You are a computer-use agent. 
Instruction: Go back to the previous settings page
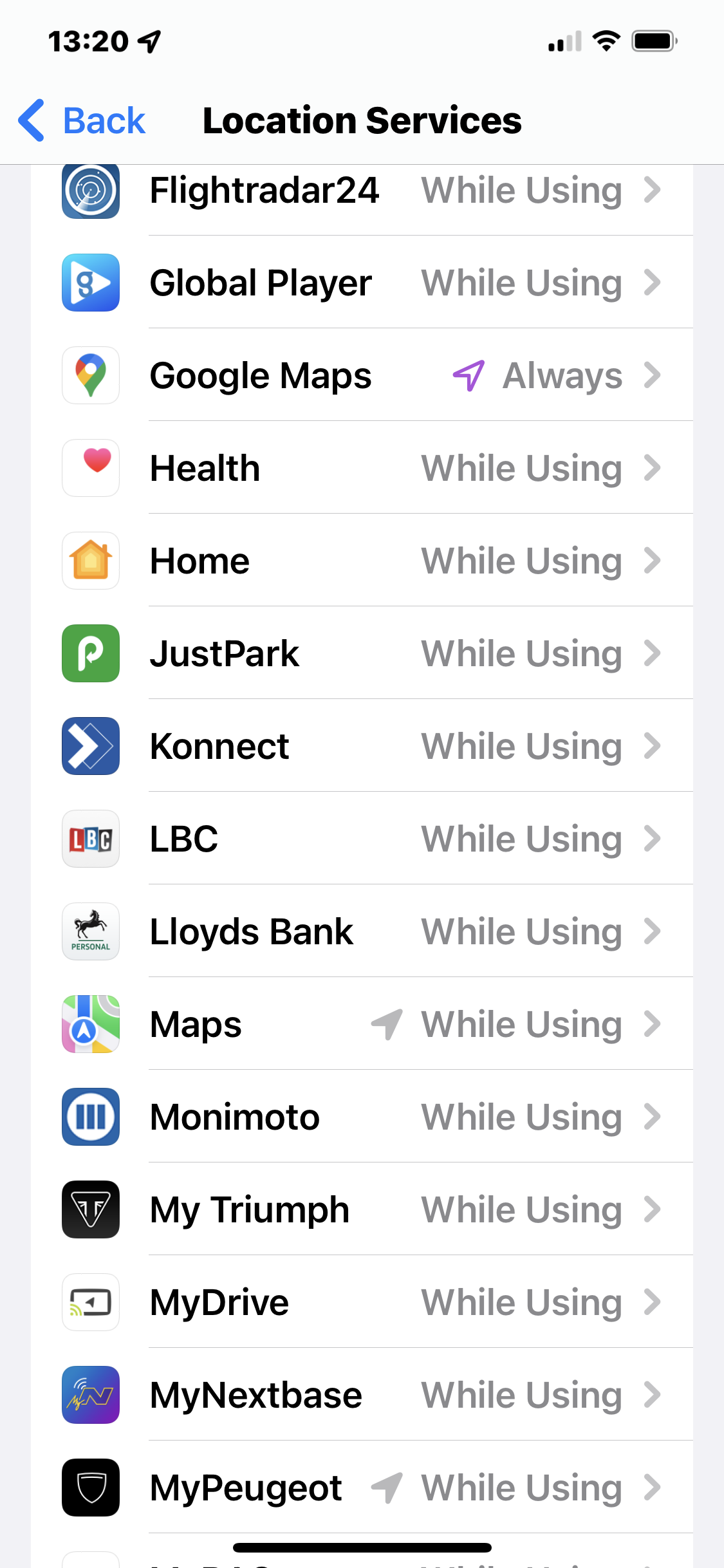(82, 120)
